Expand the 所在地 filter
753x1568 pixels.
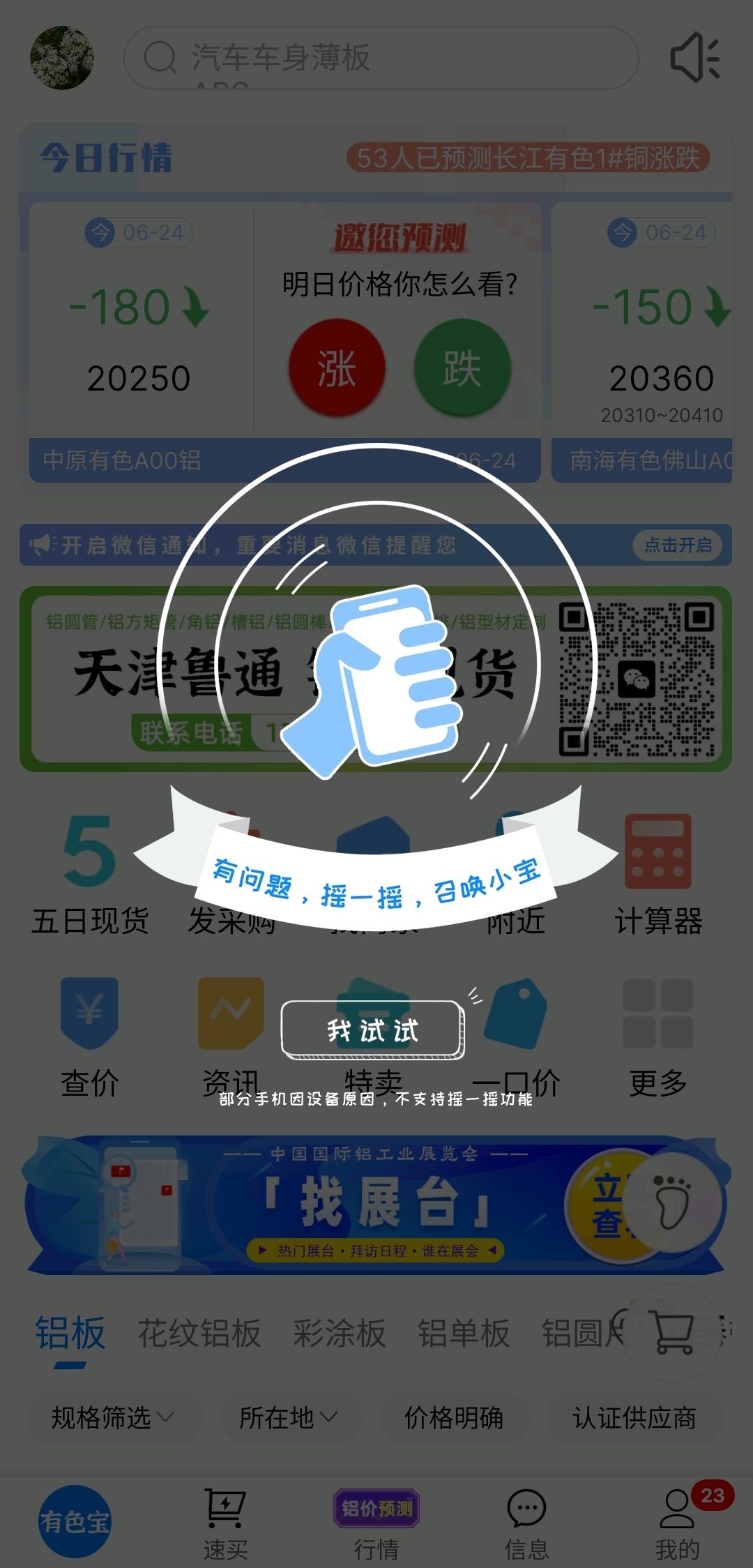289,1417
